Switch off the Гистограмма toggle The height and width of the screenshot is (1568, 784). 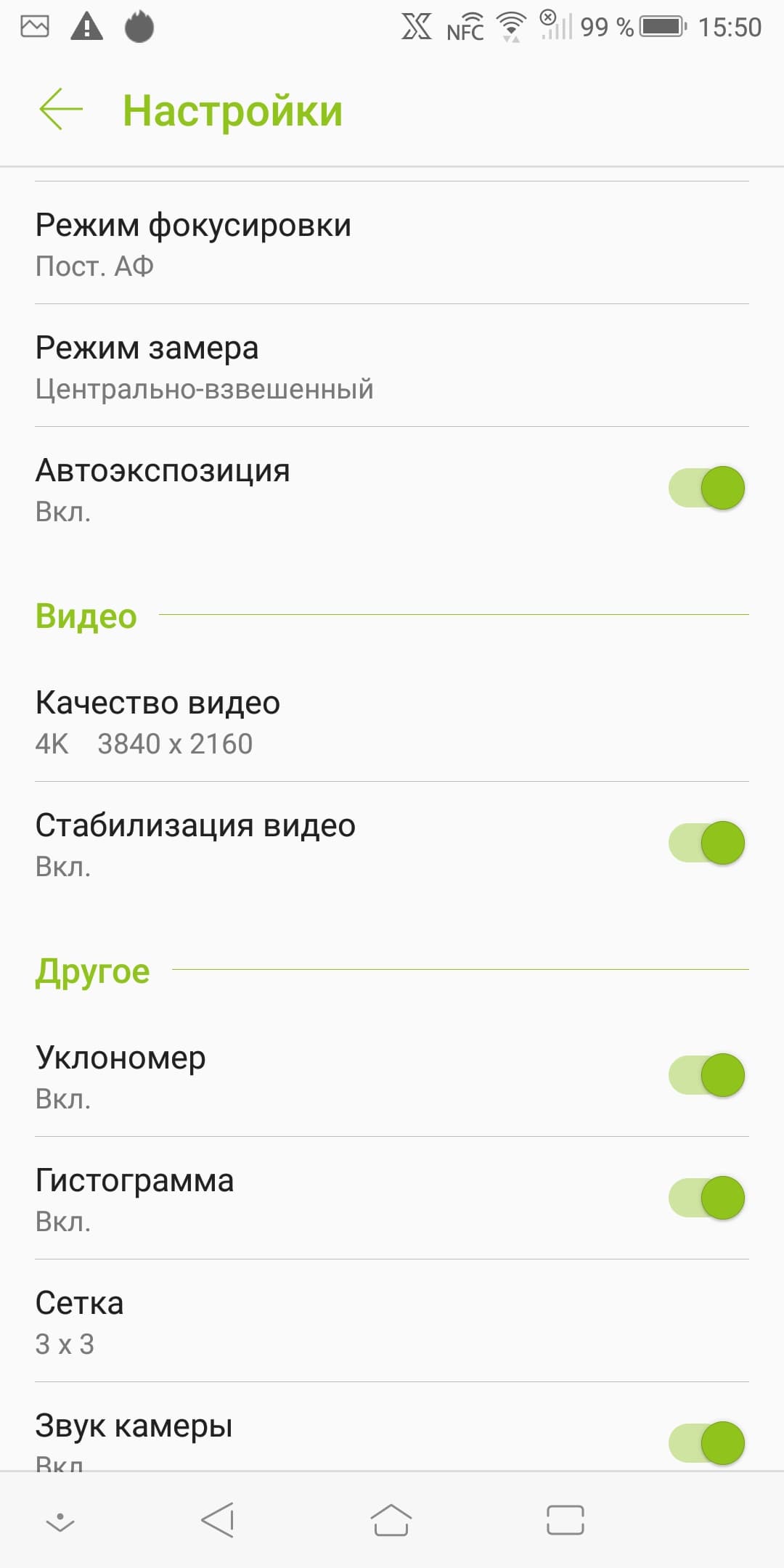tap(706, 1198)
